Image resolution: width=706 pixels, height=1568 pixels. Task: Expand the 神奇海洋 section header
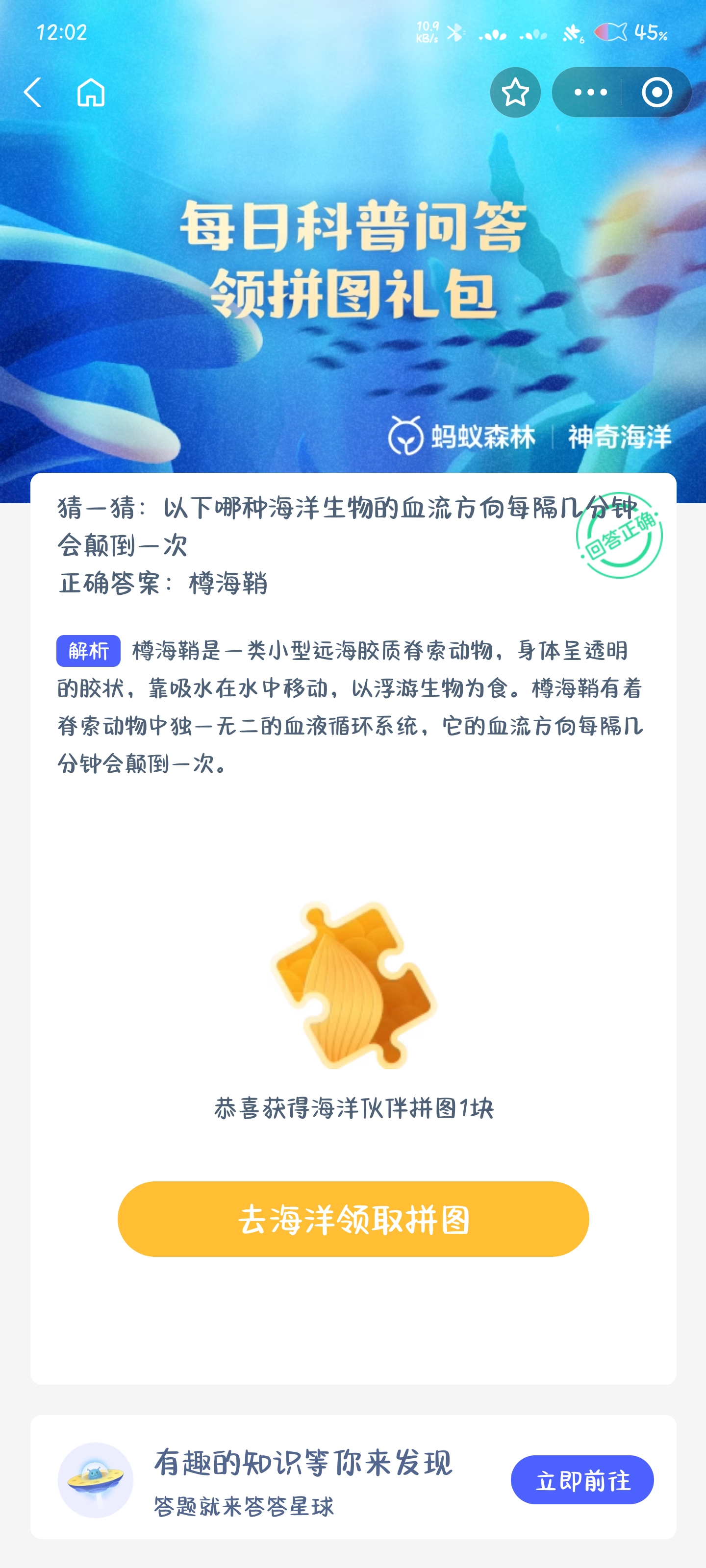[x=620, y=435]
